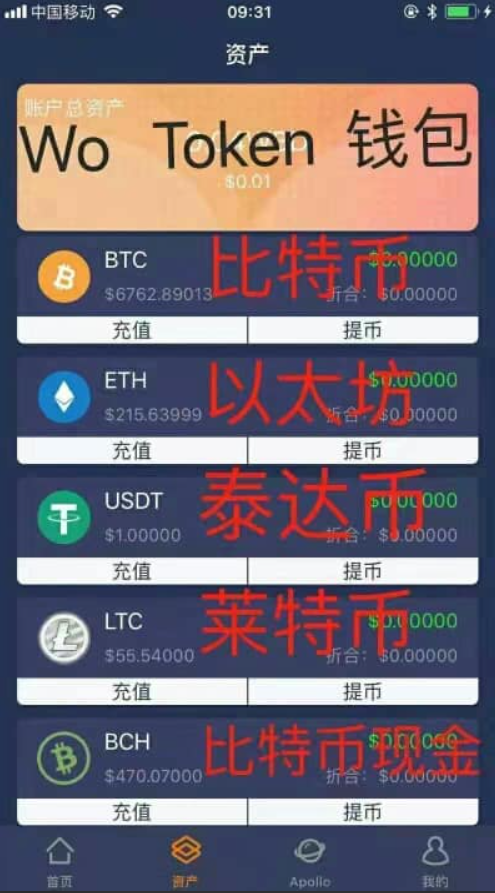Image resolution: width=495 pixels, height=893 pixels.
Task: Withdraw BCH via its 提币 button
Action: (363, 812)
